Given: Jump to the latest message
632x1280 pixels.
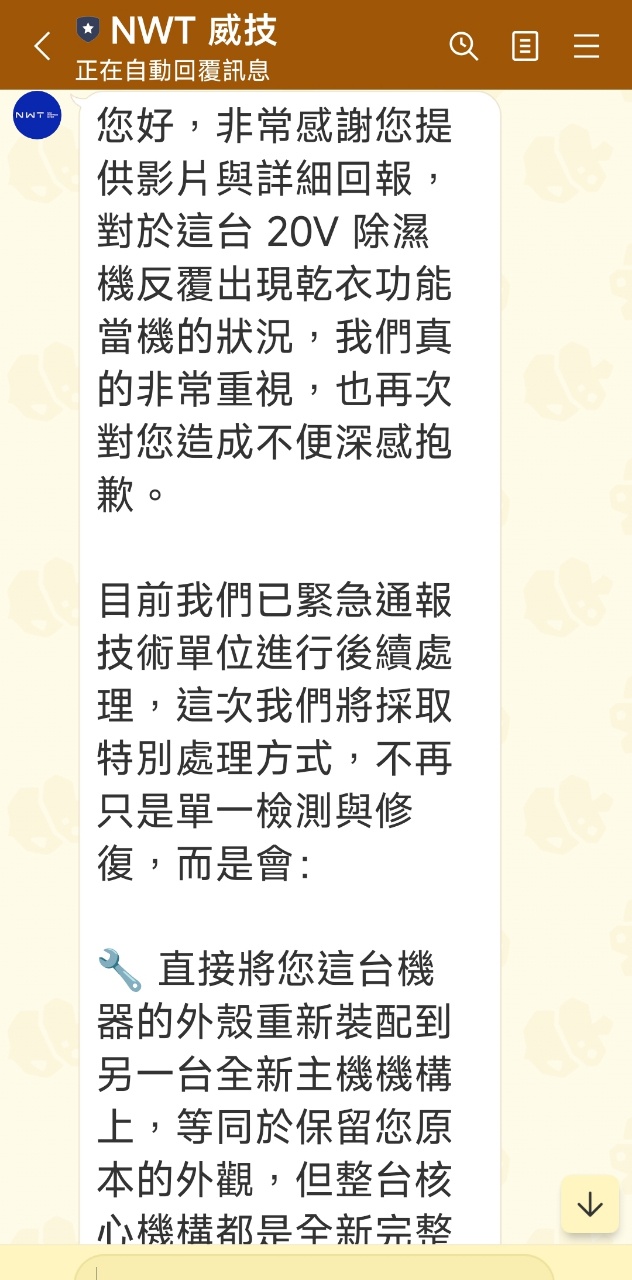Looking at the screenshot, I should point(590,1204).
